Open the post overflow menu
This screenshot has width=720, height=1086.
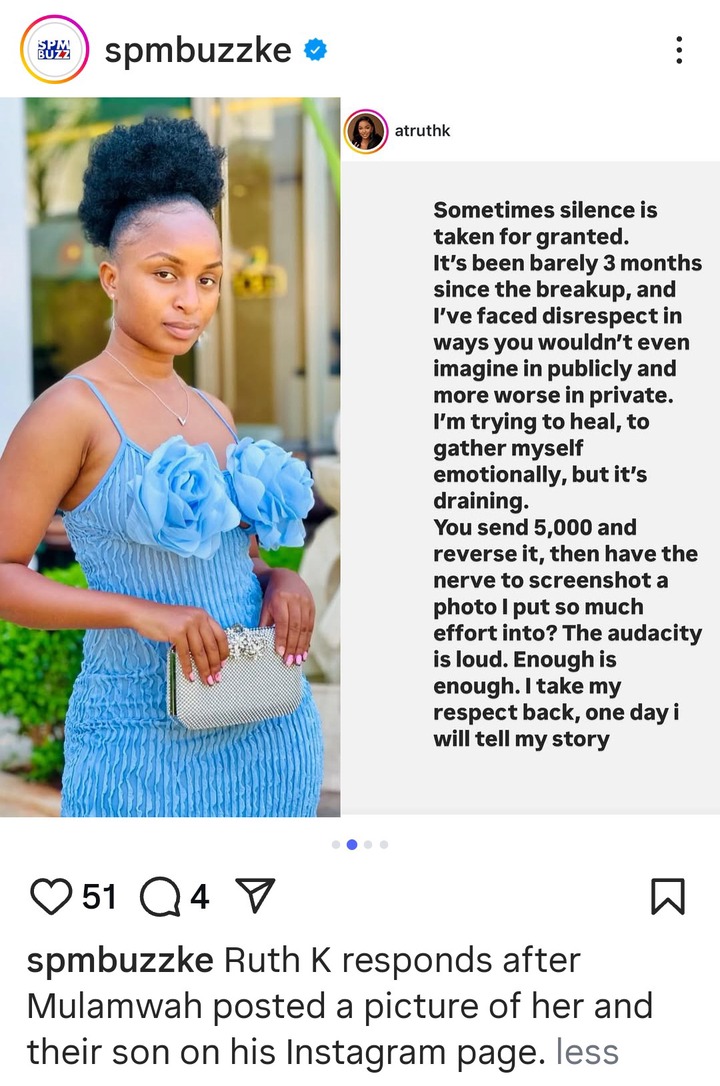[679, 49]
